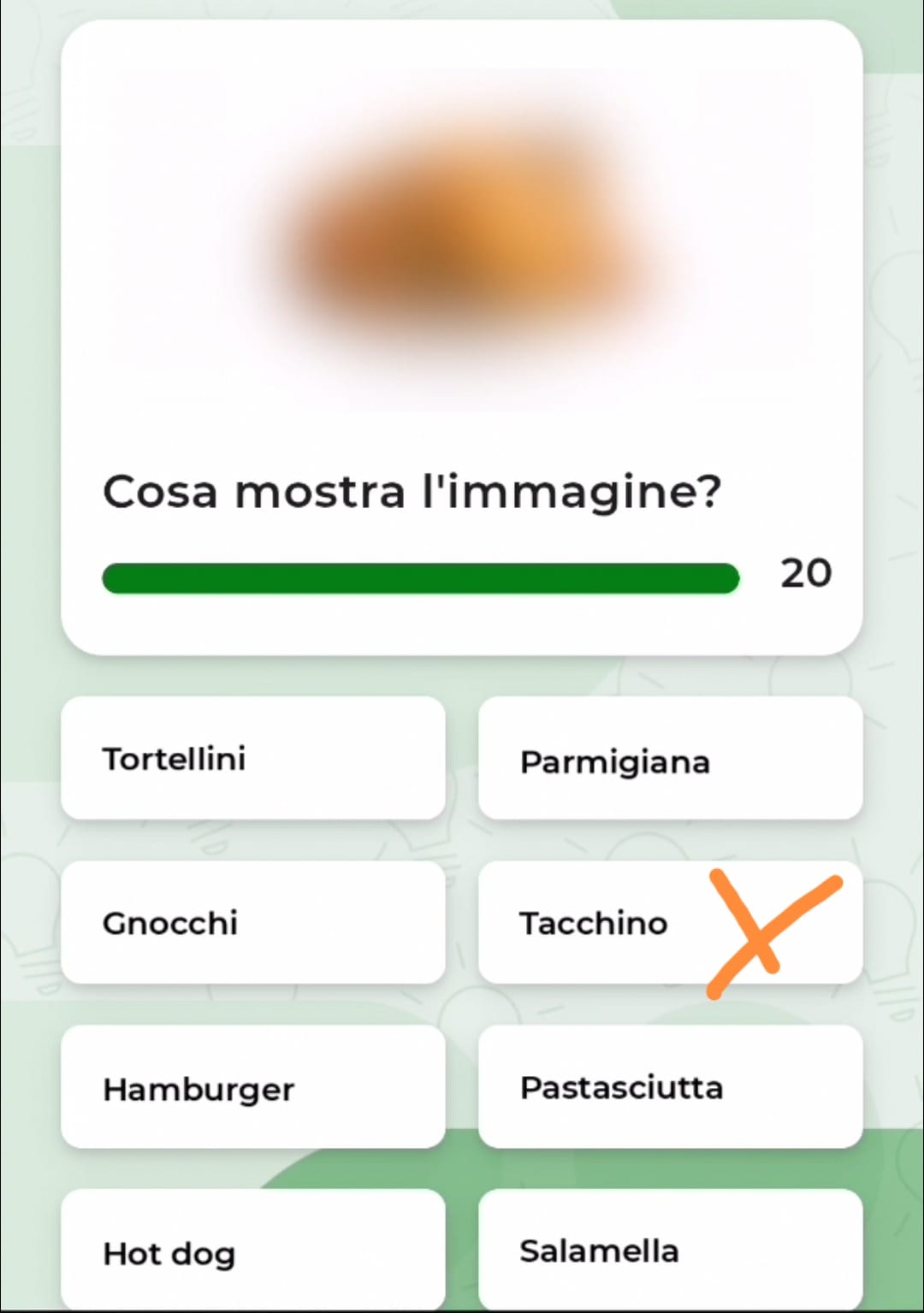Viewport: 924px width, 1313px height.
Task: Select the Parmigiana answer option
Action: point(670,760)
